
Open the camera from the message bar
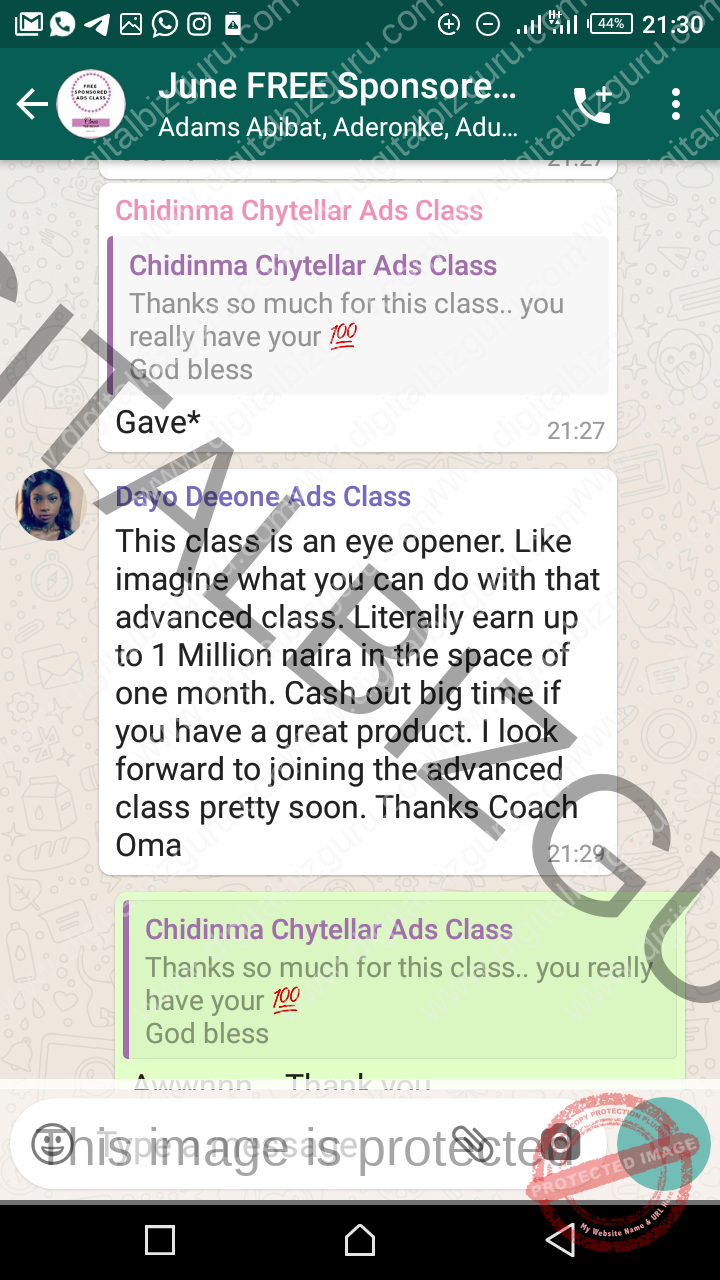560,1143
